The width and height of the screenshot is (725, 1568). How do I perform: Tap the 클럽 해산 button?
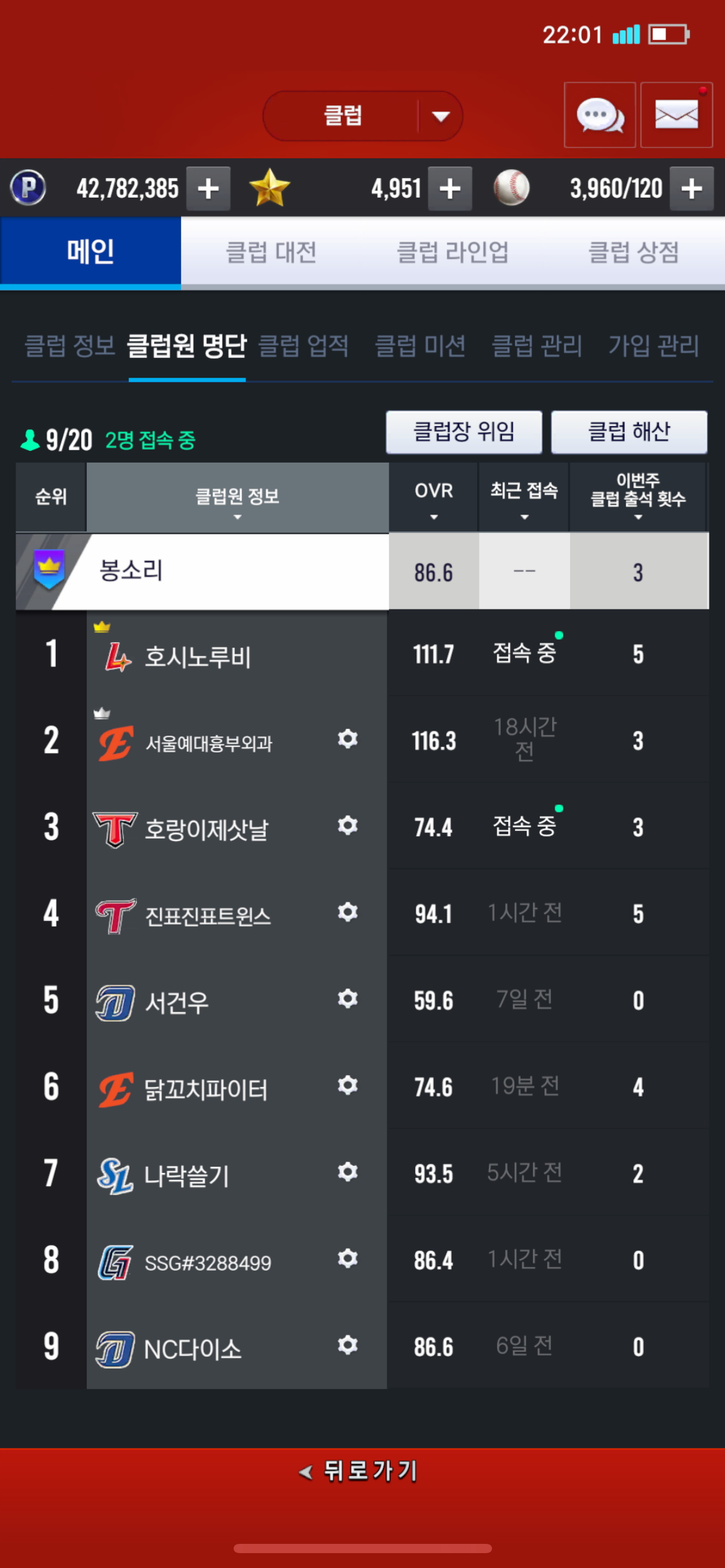pos(629,432)
